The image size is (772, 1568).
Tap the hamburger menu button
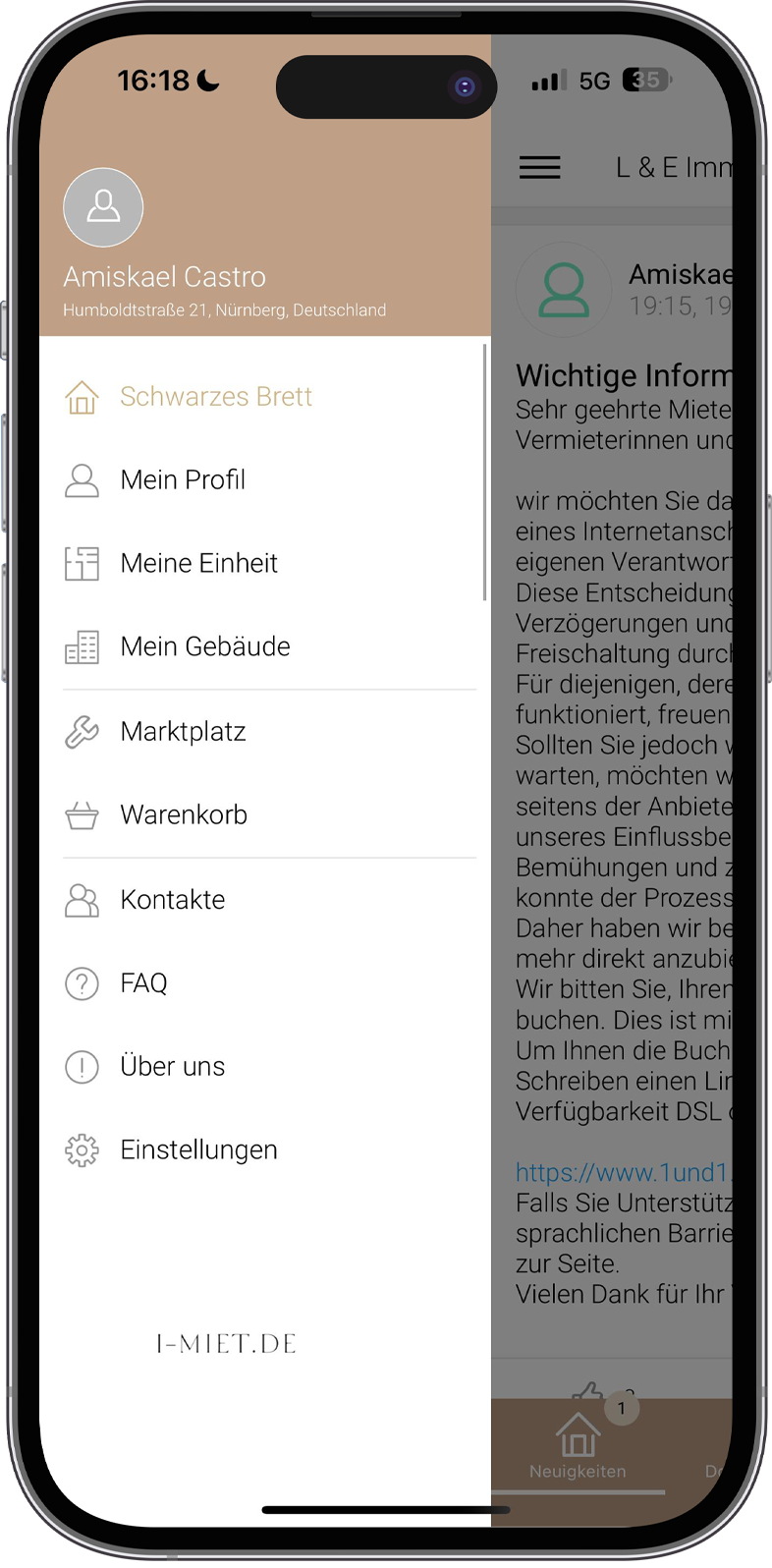pyautogui.click(x=539, y=168)
